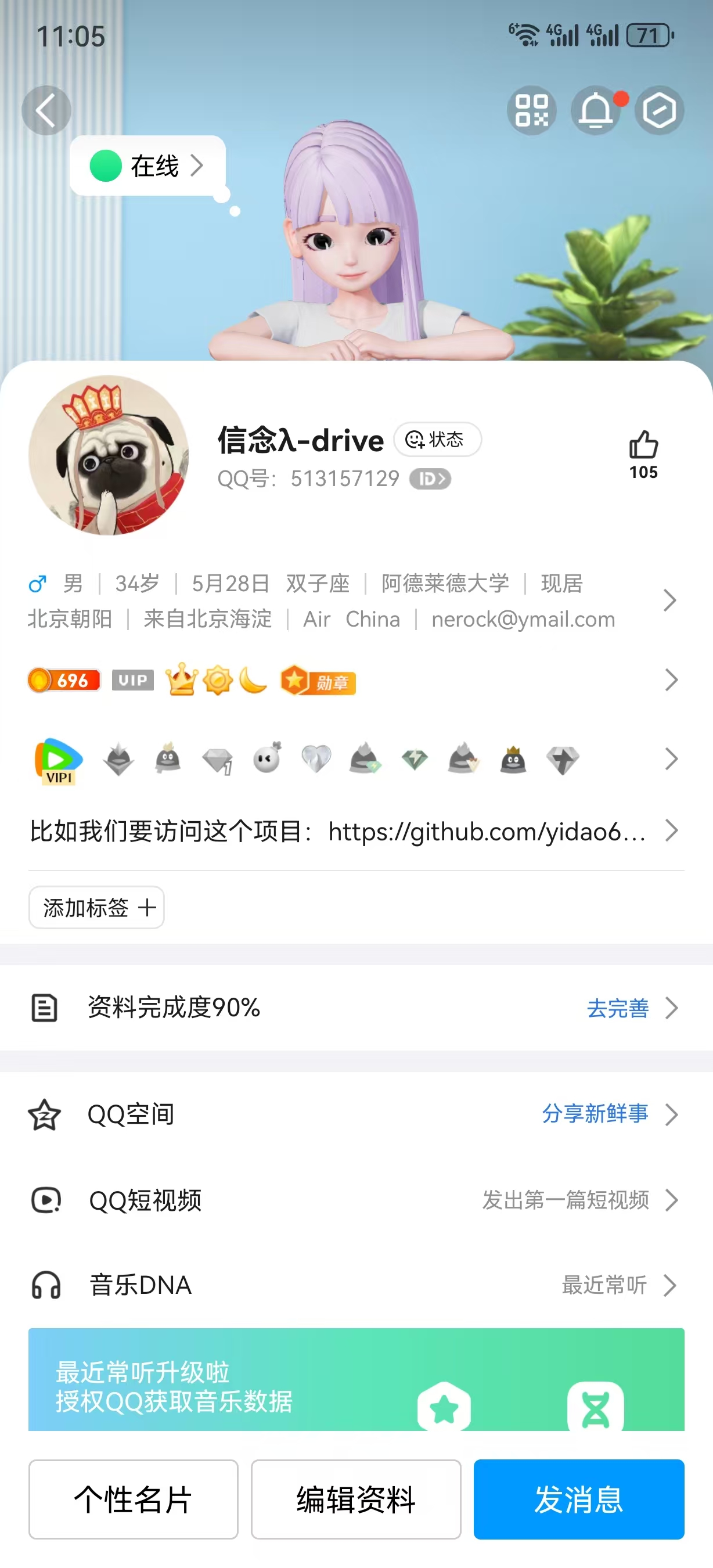Image resolution: width=713 pixels, height=1568 pixels.
Task: View the pug profile avatar
Action: point(109,455)
